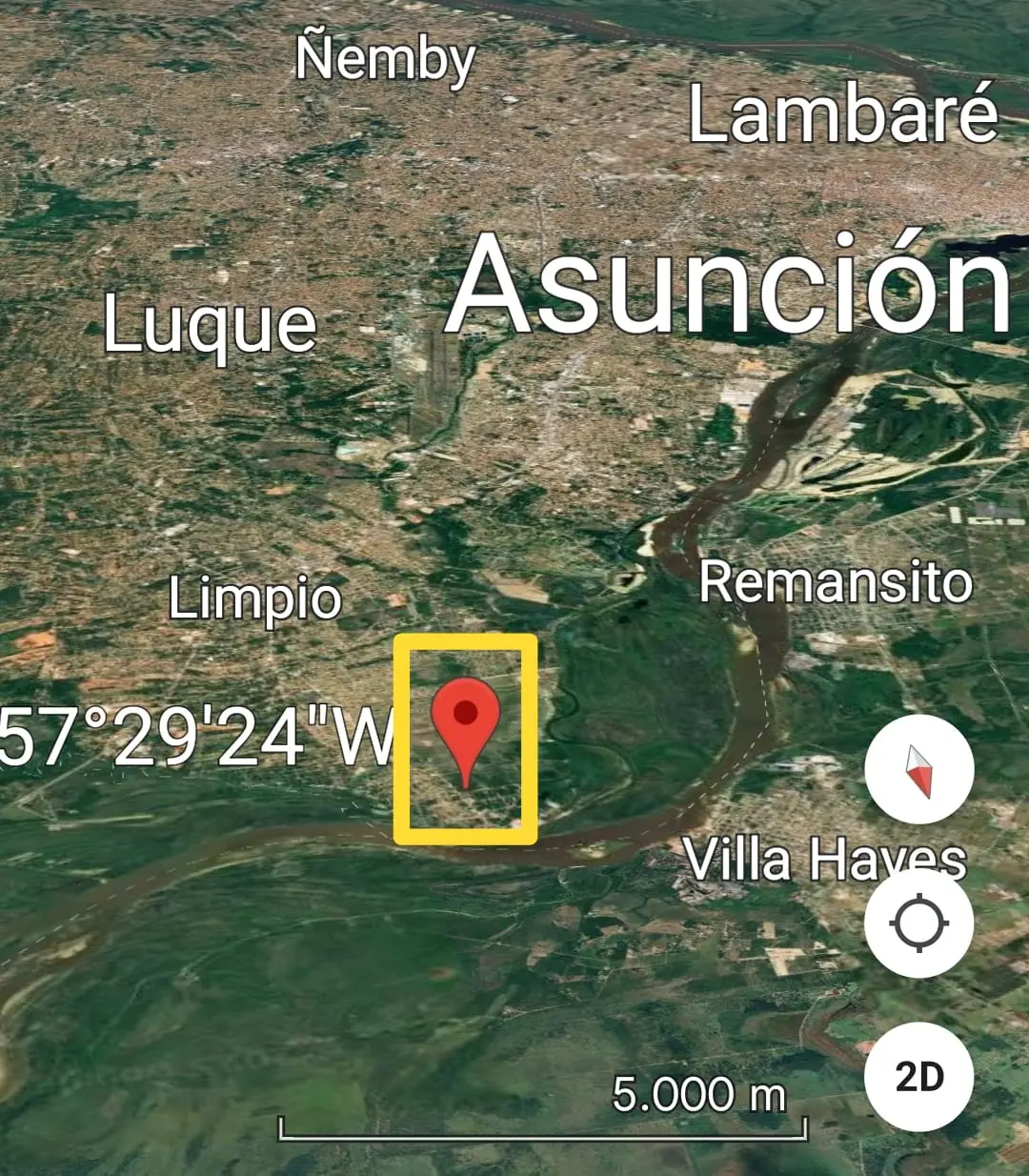Switch the map to 2D view
1029x1176 pixels.
pos(918,1077)
